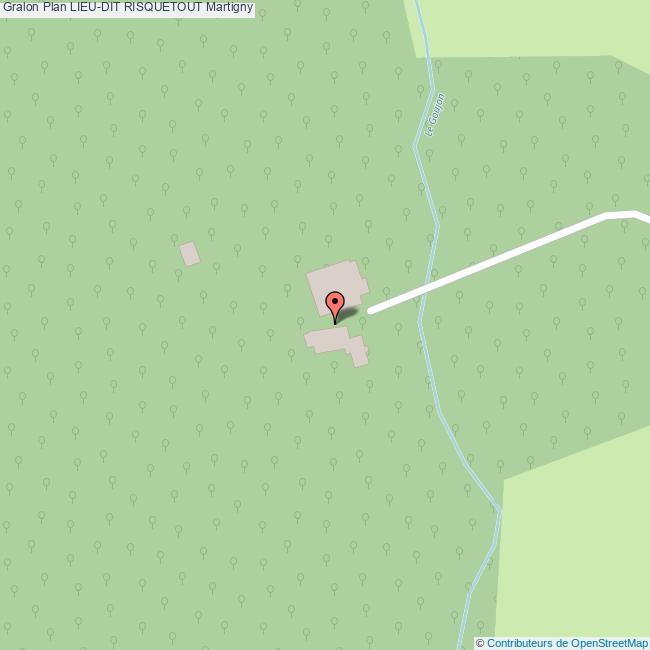Open the Contributeurs de OpenStreetMap link
This screenshot has height=650, width=650.
click(567, 643)
